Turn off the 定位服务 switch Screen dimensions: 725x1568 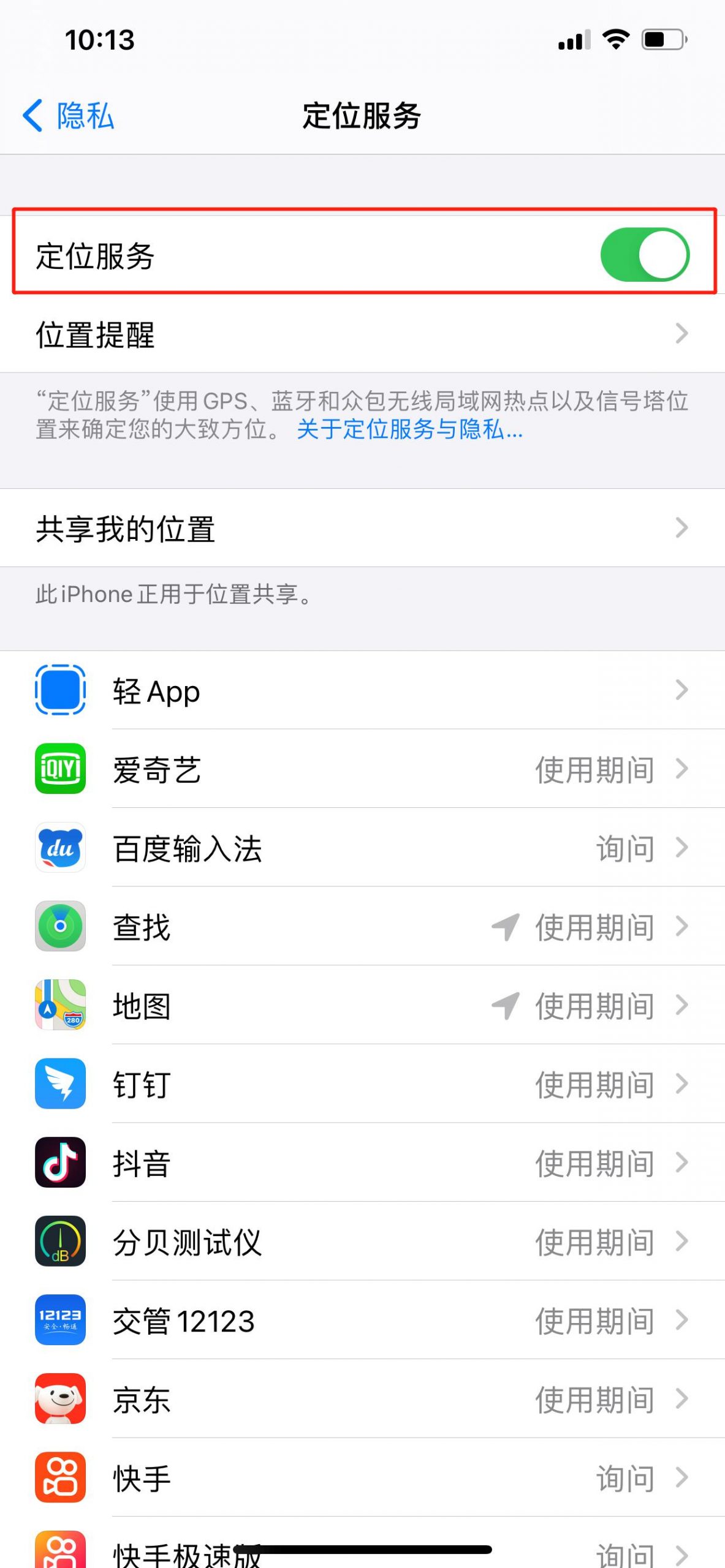645,255
